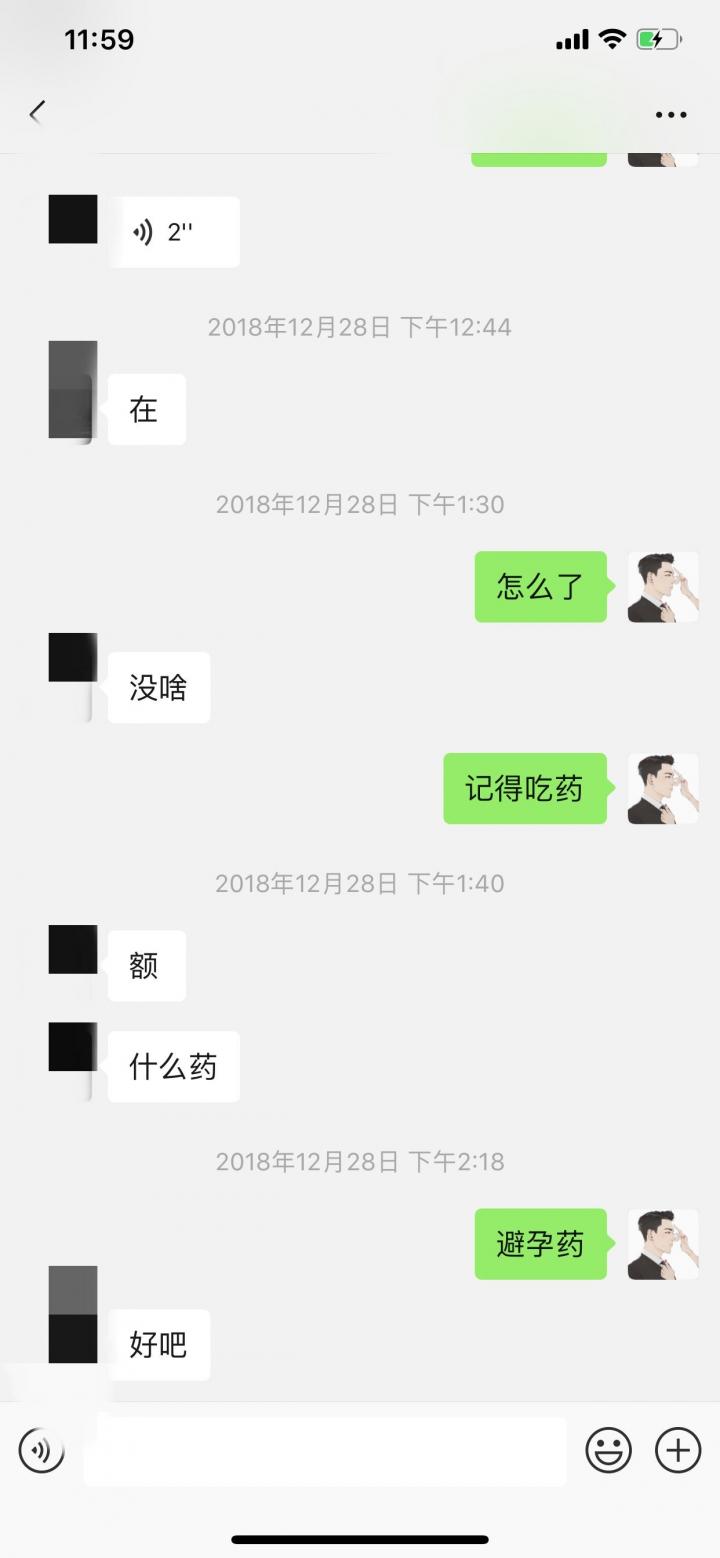Select the 记得吃药 message bubble
The width and height of the screenshot is (720, 1558).
pos(525,789)
